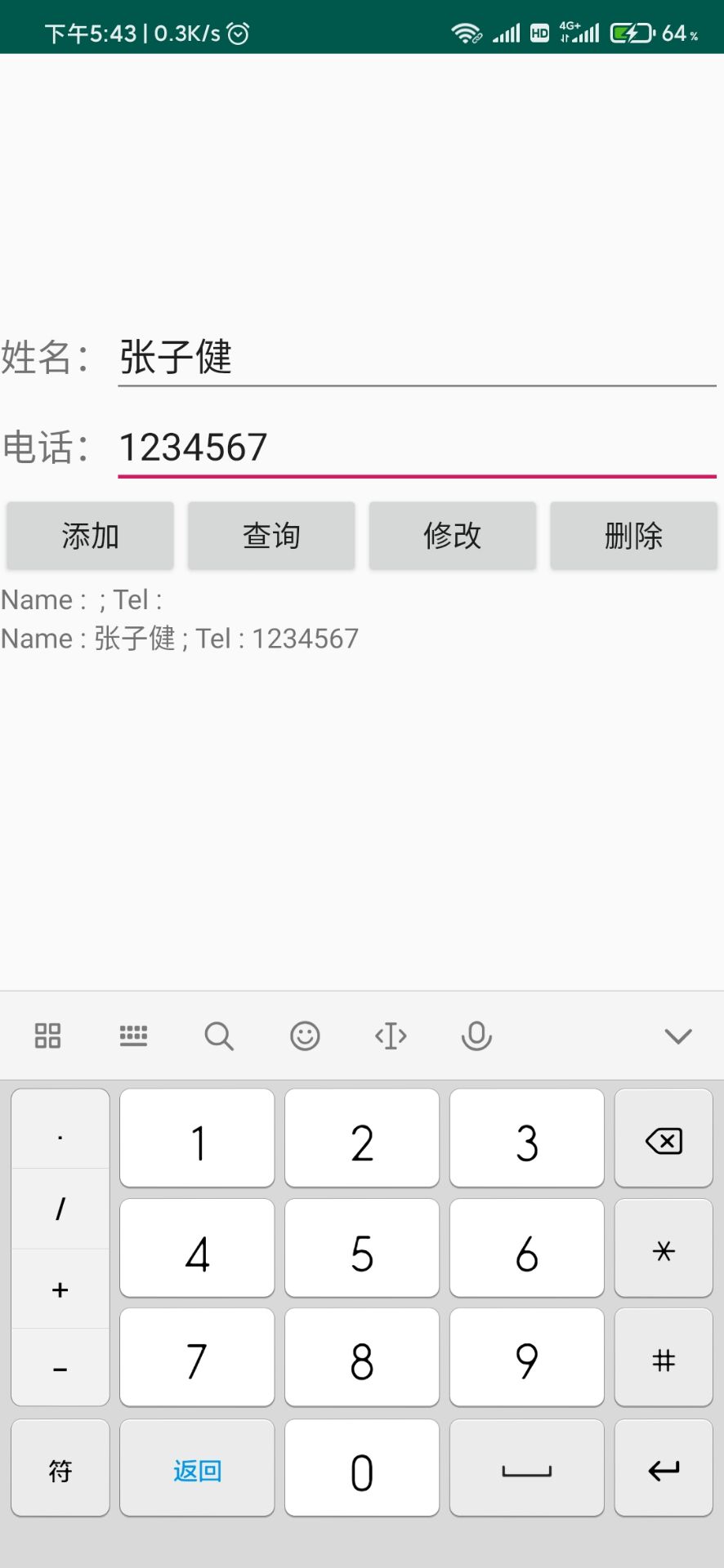Switch keyboard layout via keyboard icon
Screen dimensions: 724x1568
[133, 1036]
